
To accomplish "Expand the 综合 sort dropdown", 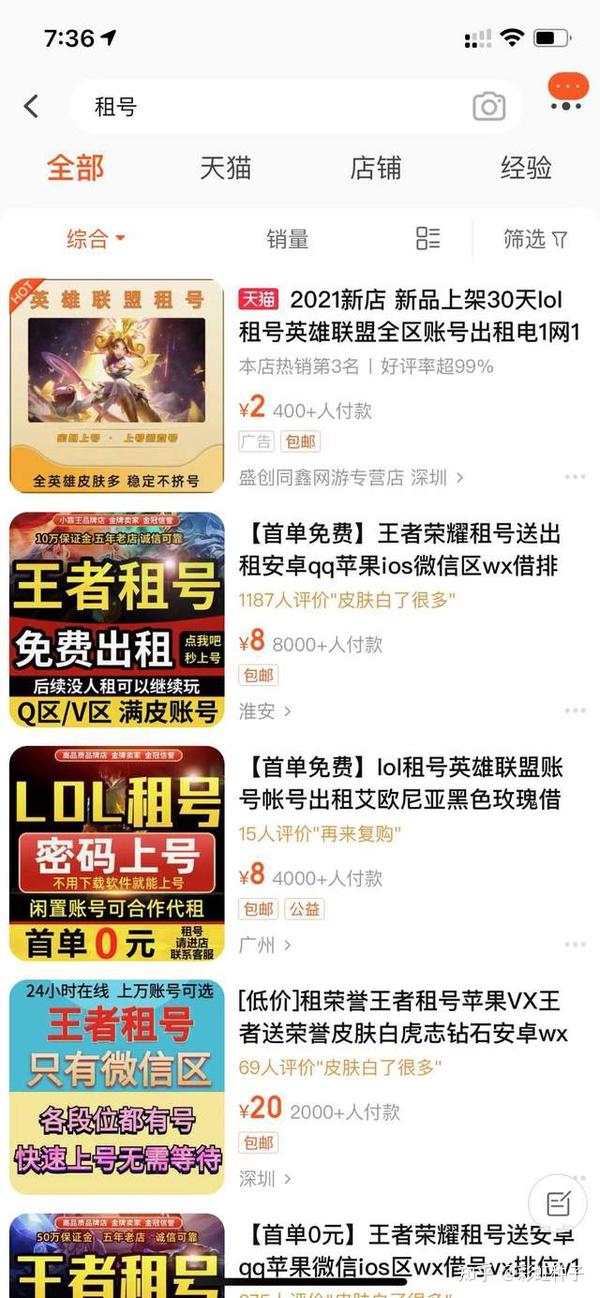I will coord(96,239).
